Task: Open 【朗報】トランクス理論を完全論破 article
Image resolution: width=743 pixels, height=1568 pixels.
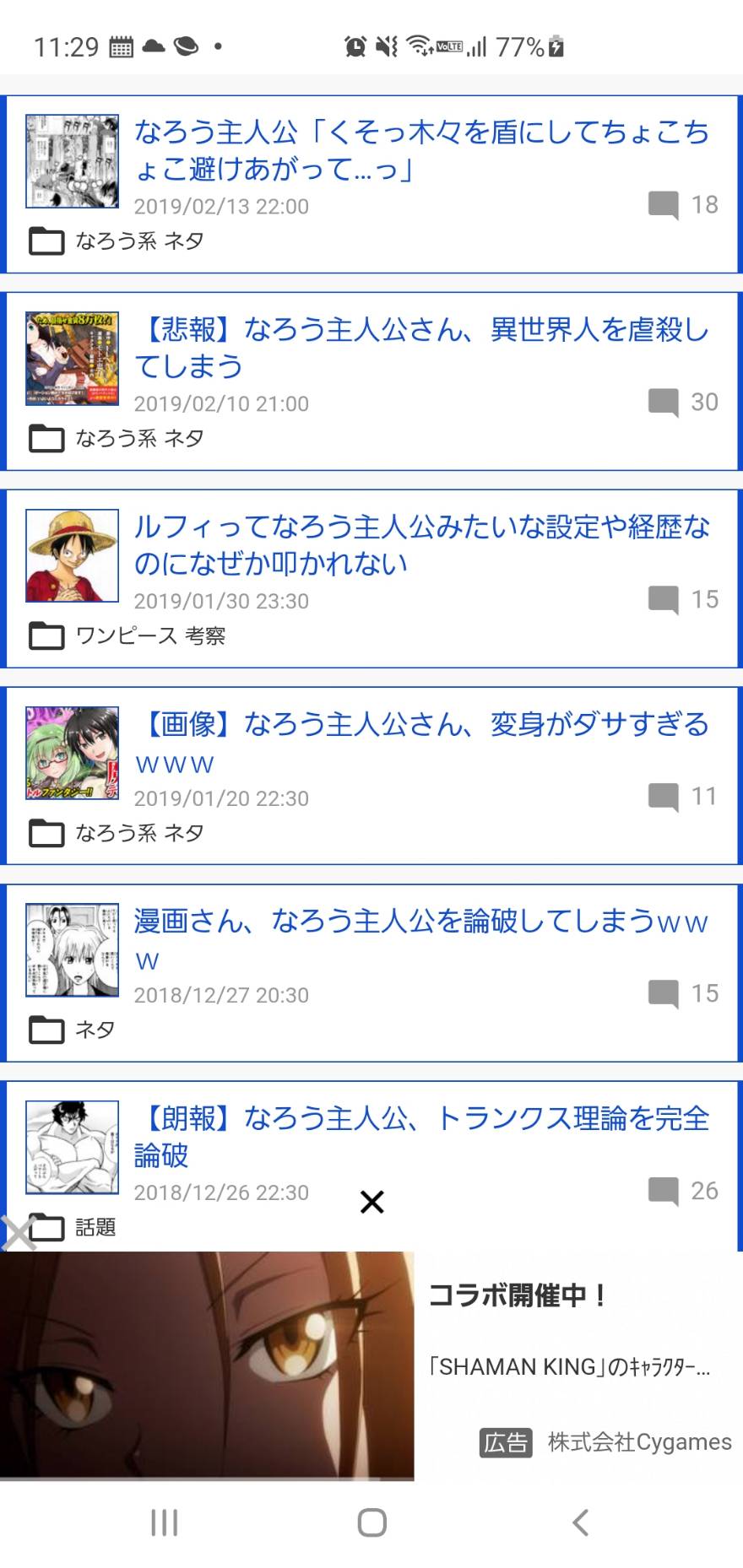Action: tap(421, 1137)
